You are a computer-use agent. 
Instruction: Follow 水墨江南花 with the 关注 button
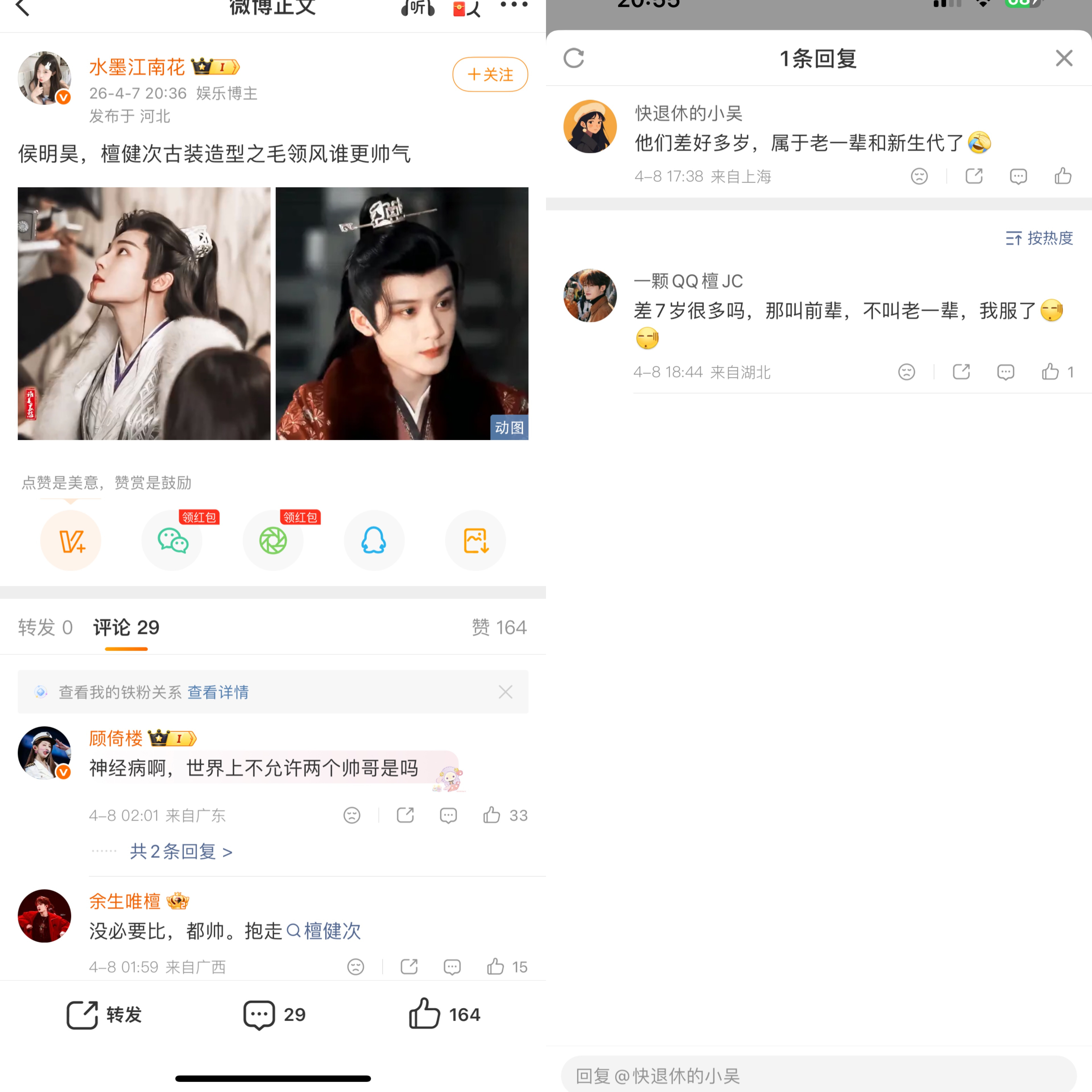[489, 75]
